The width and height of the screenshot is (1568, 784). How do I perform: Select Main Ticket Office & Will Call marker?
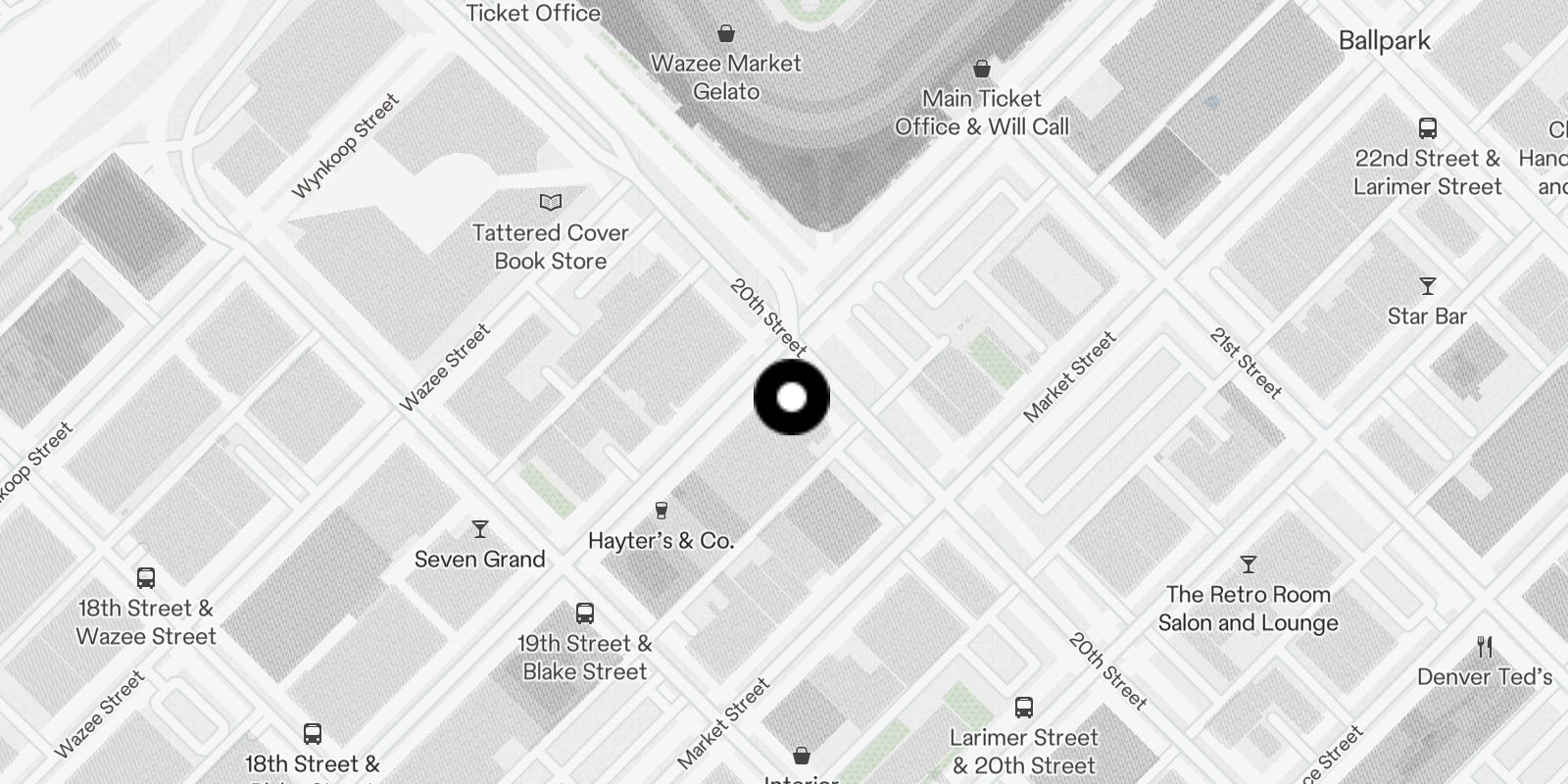pyautogui.click(x=982, y=70)
